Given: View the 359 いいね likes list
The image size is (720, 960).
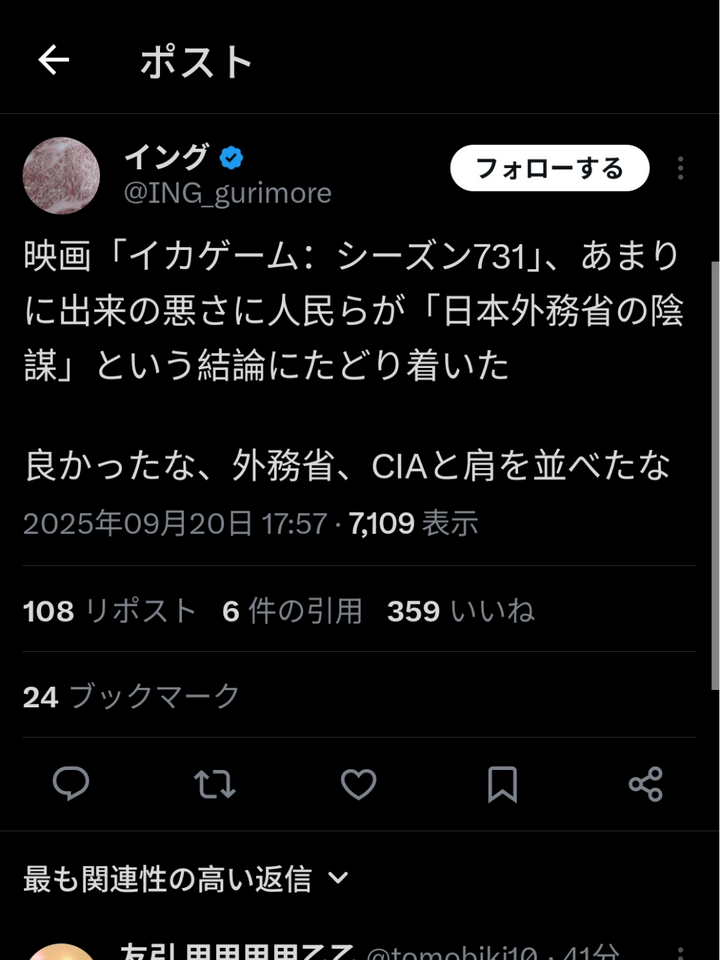Looking at the screenshot, I should point(460,611).
